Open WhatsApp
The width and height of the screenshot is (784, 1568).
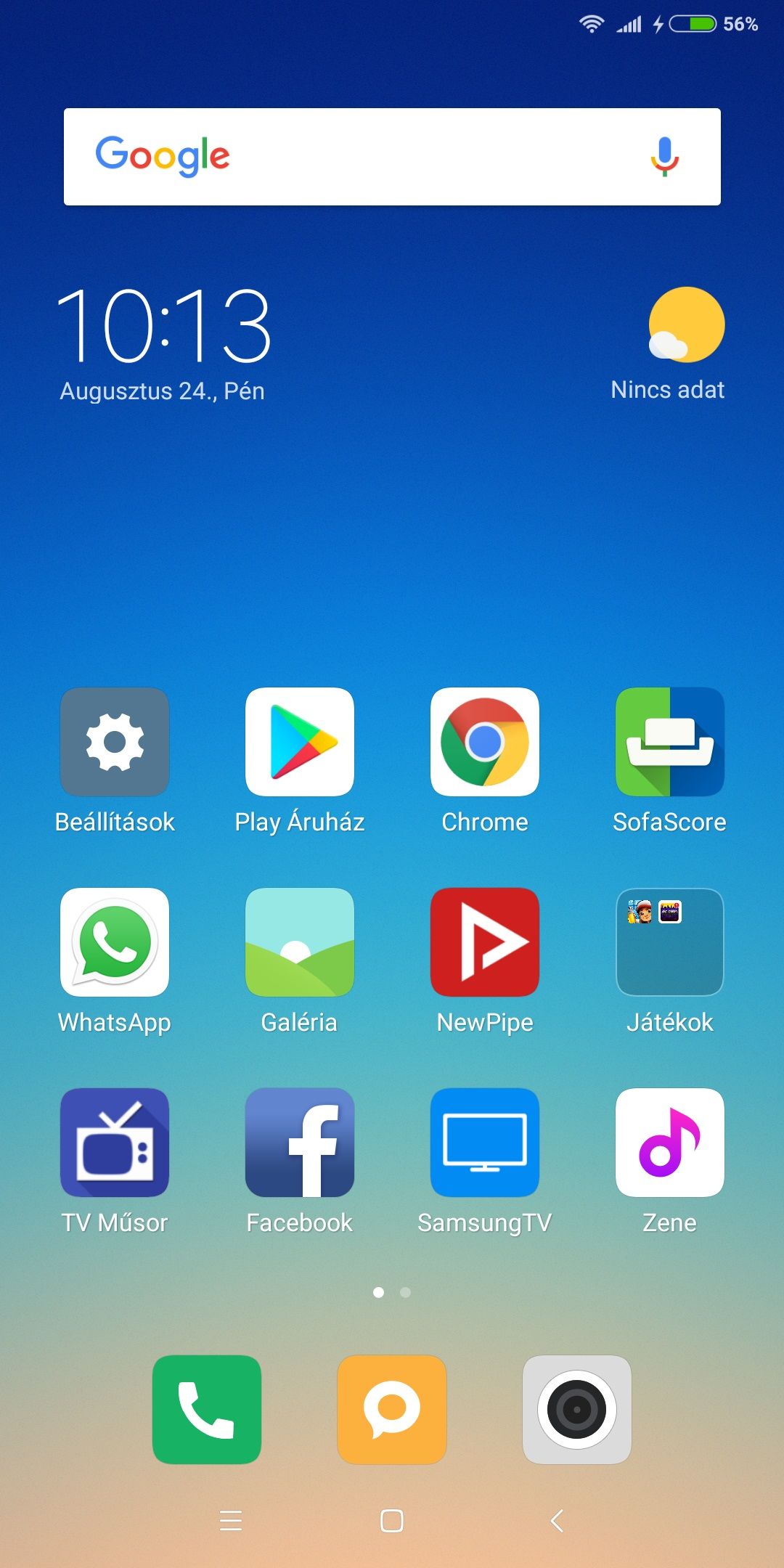(115, 942)
